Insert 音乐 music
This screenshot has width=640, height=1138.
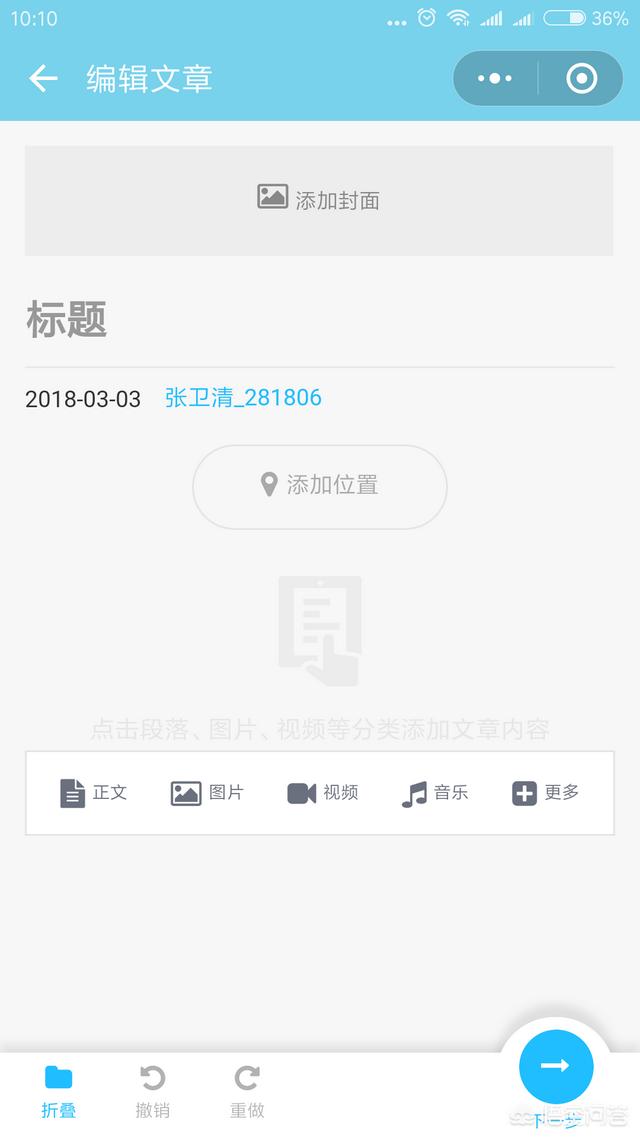(x=434, y=793)
